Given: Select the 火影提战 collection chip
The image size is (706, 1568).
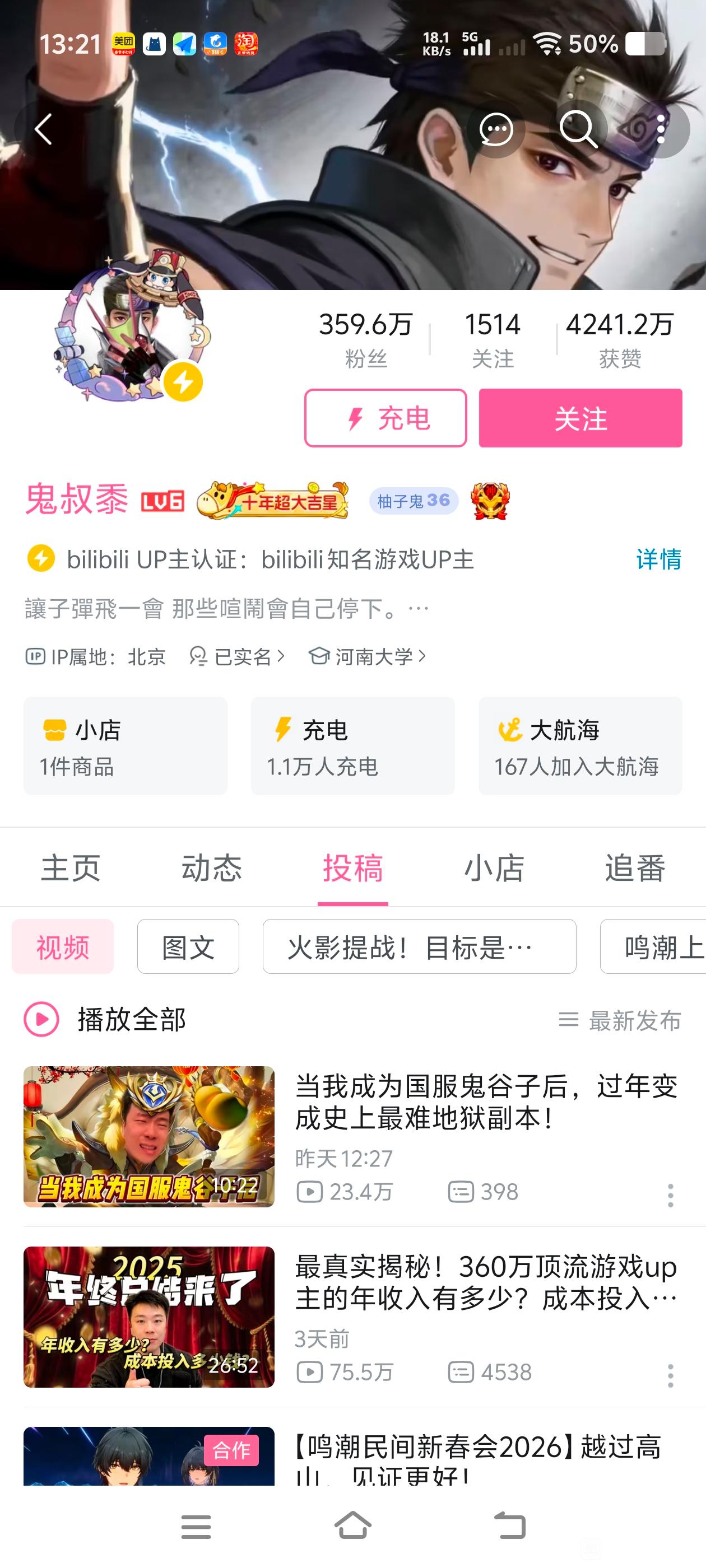Looking at the screenshot, I should point(419,946).
